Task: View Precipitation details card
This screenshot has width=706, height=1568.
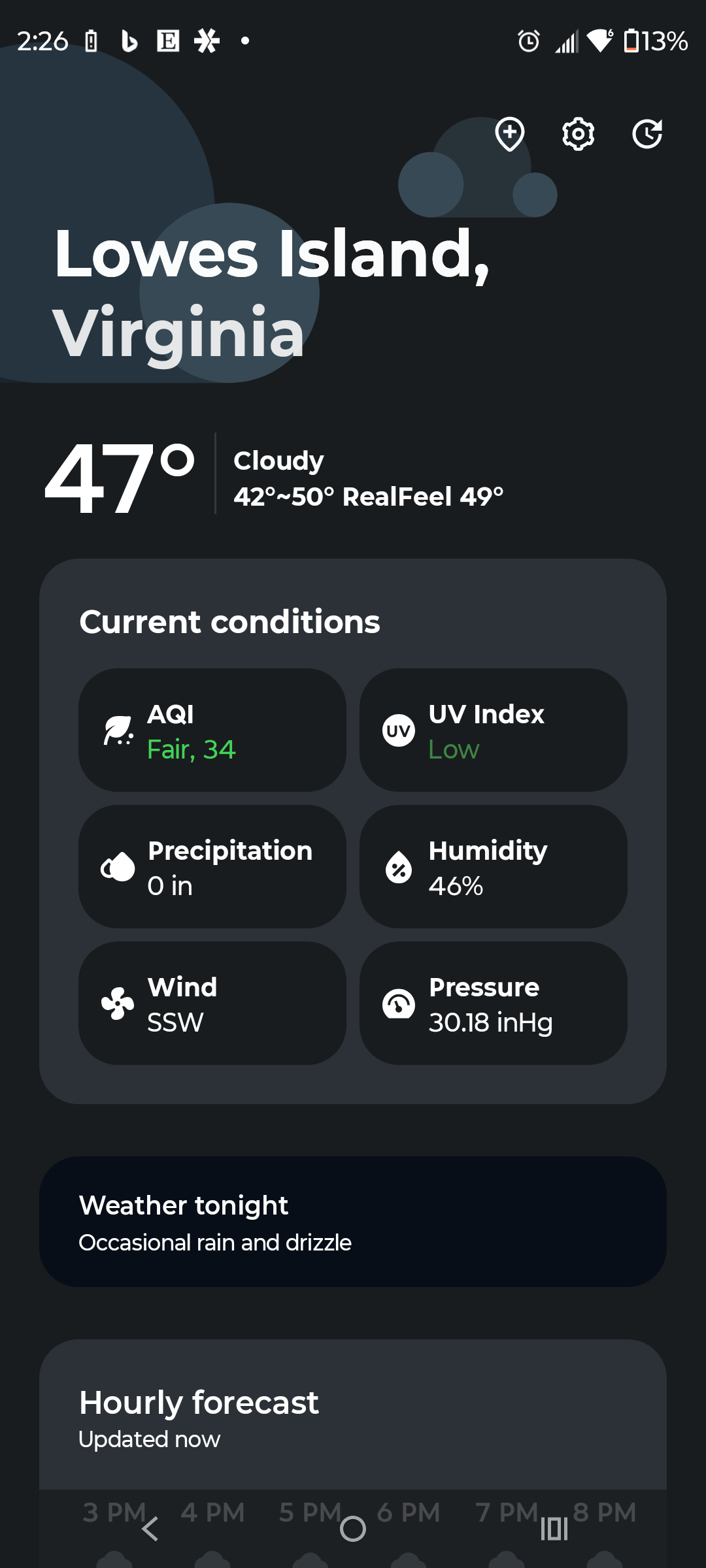Action: [x=212, y=866]
